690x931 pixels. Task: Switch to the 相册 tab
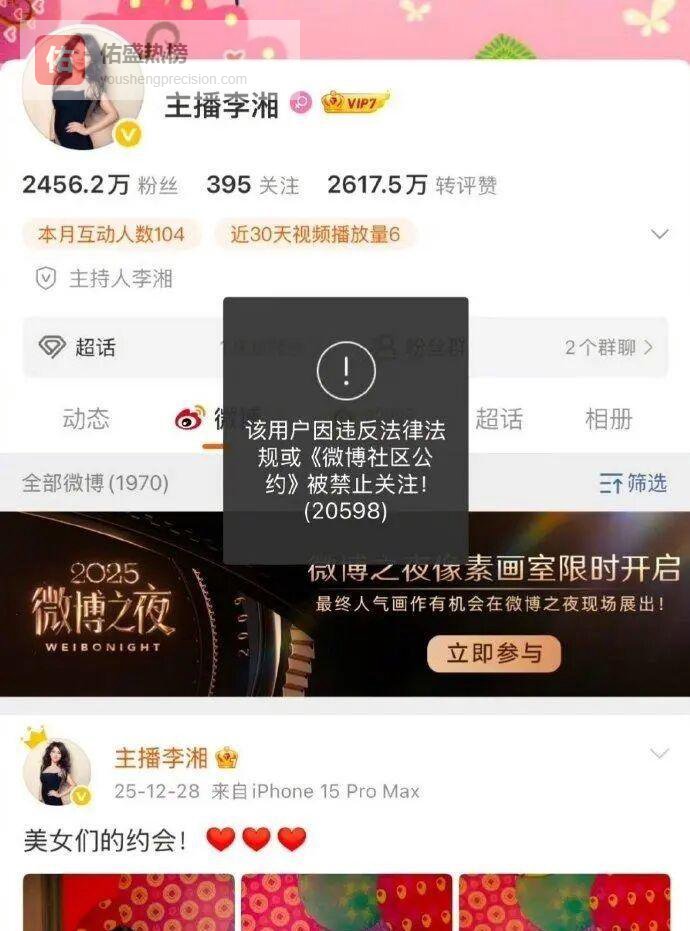608,419
